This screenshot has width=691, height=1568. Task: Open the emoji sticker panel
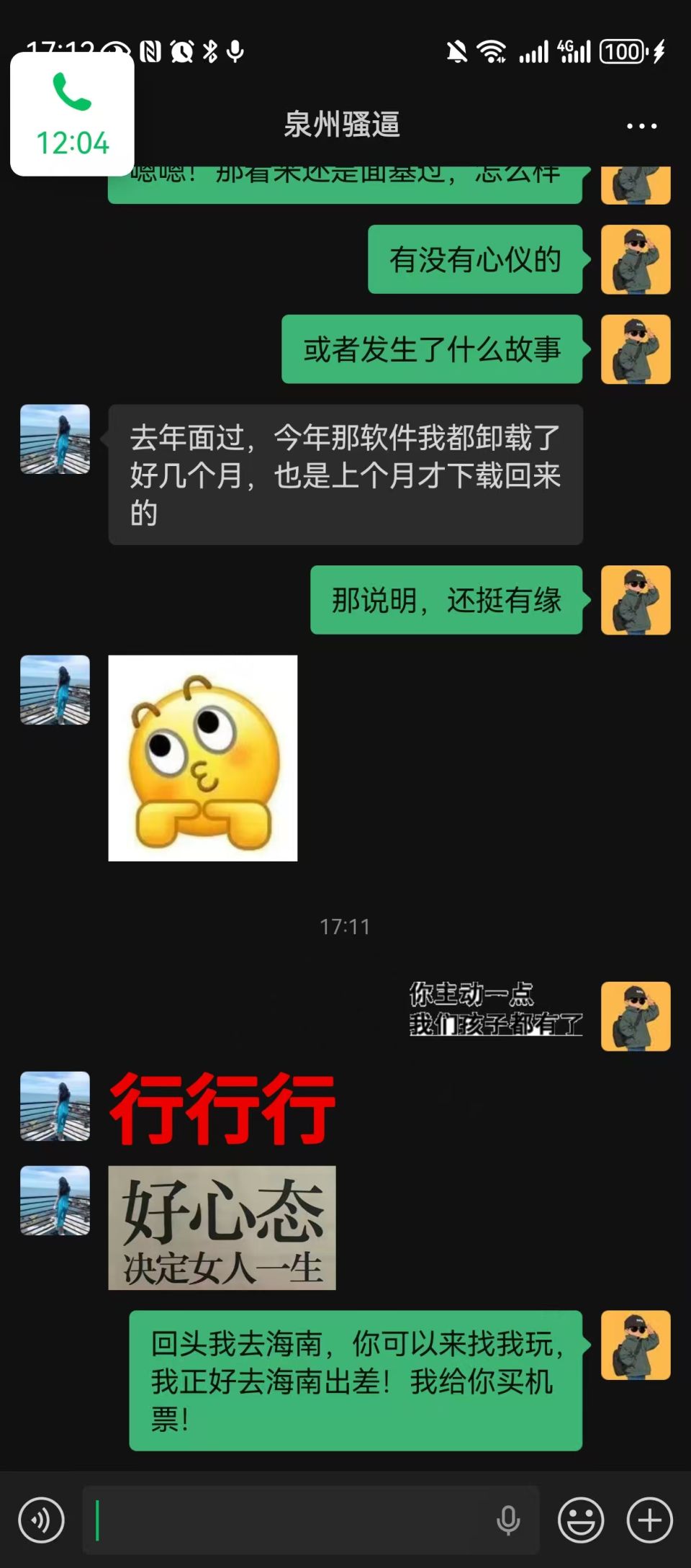point(580,1520)
